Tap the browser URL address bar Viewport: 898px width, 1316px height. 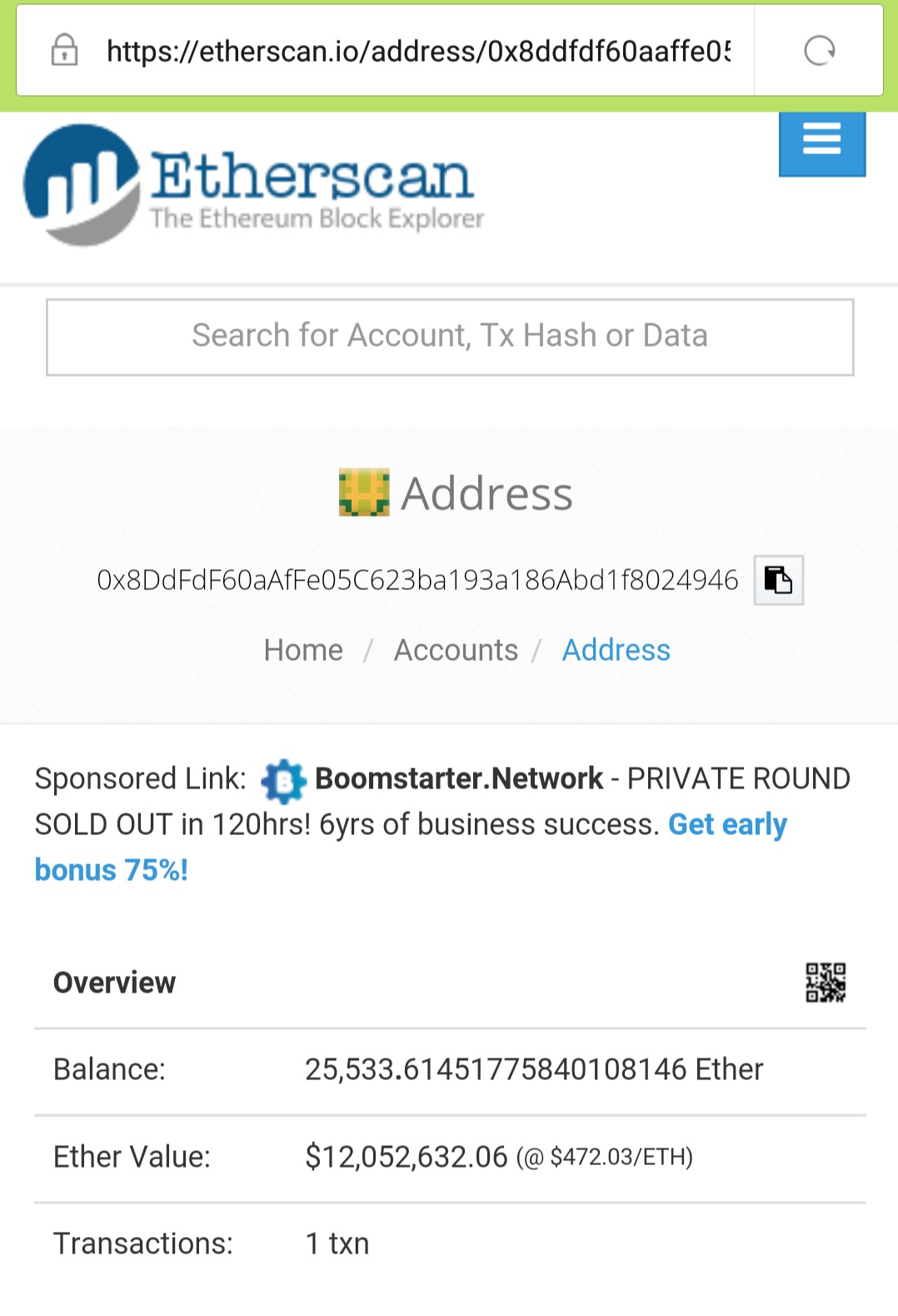417,52
